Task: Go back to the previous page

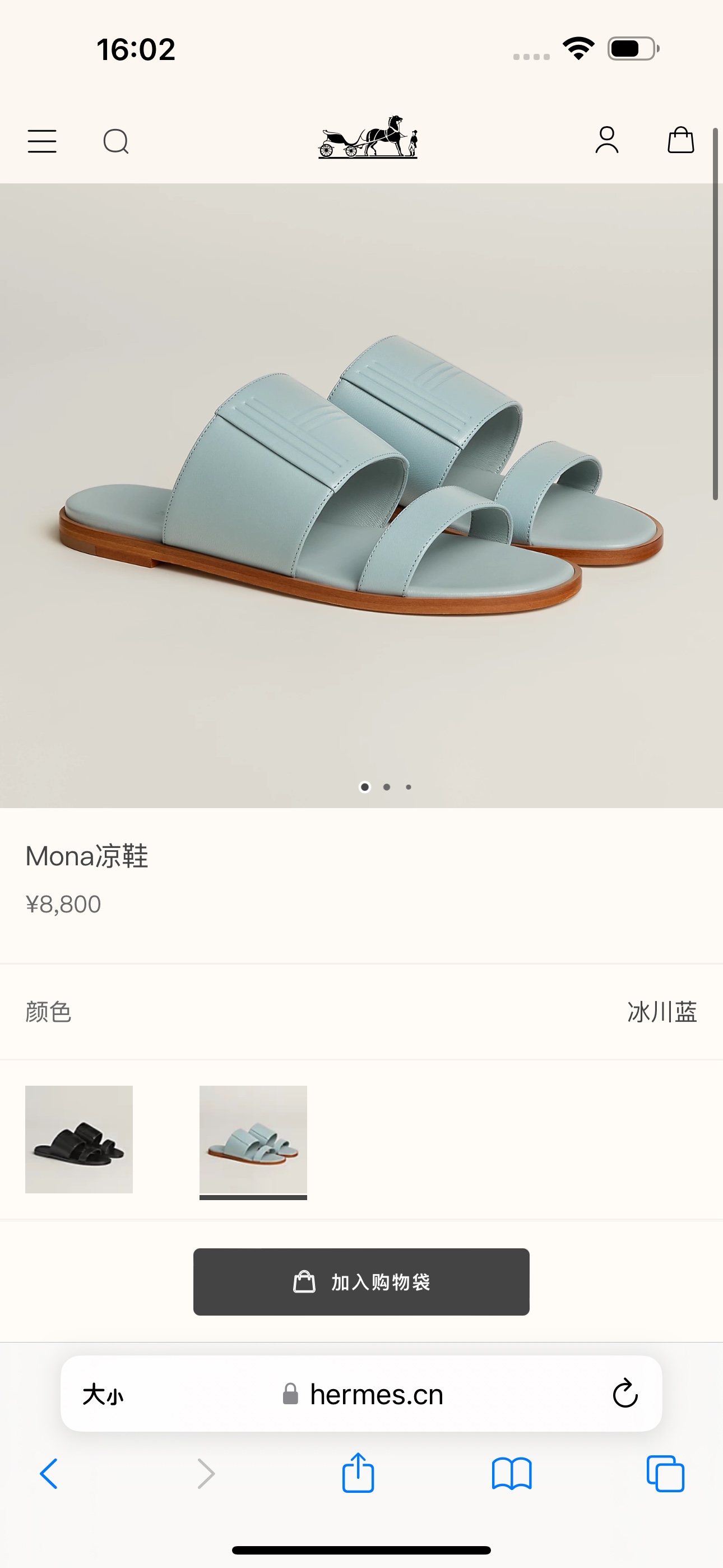Action: click(x=49, y=1474)
